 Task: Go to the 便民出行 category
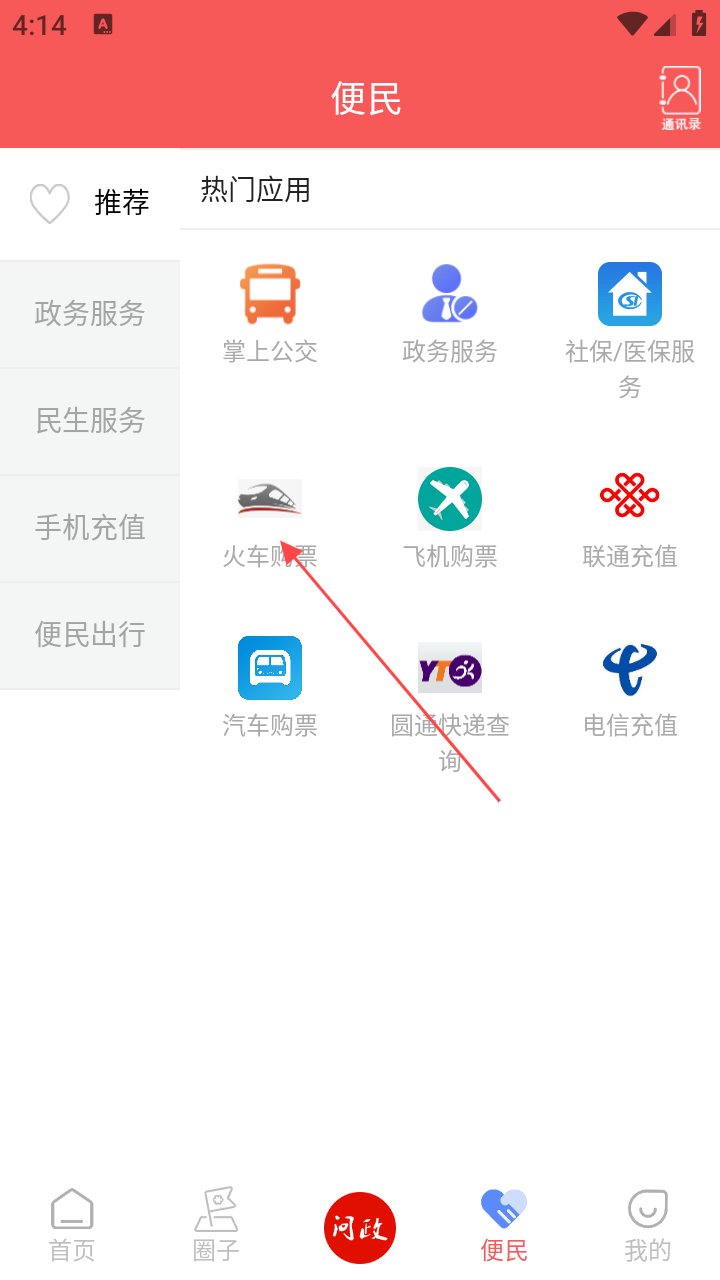click(x=90, y=635)
